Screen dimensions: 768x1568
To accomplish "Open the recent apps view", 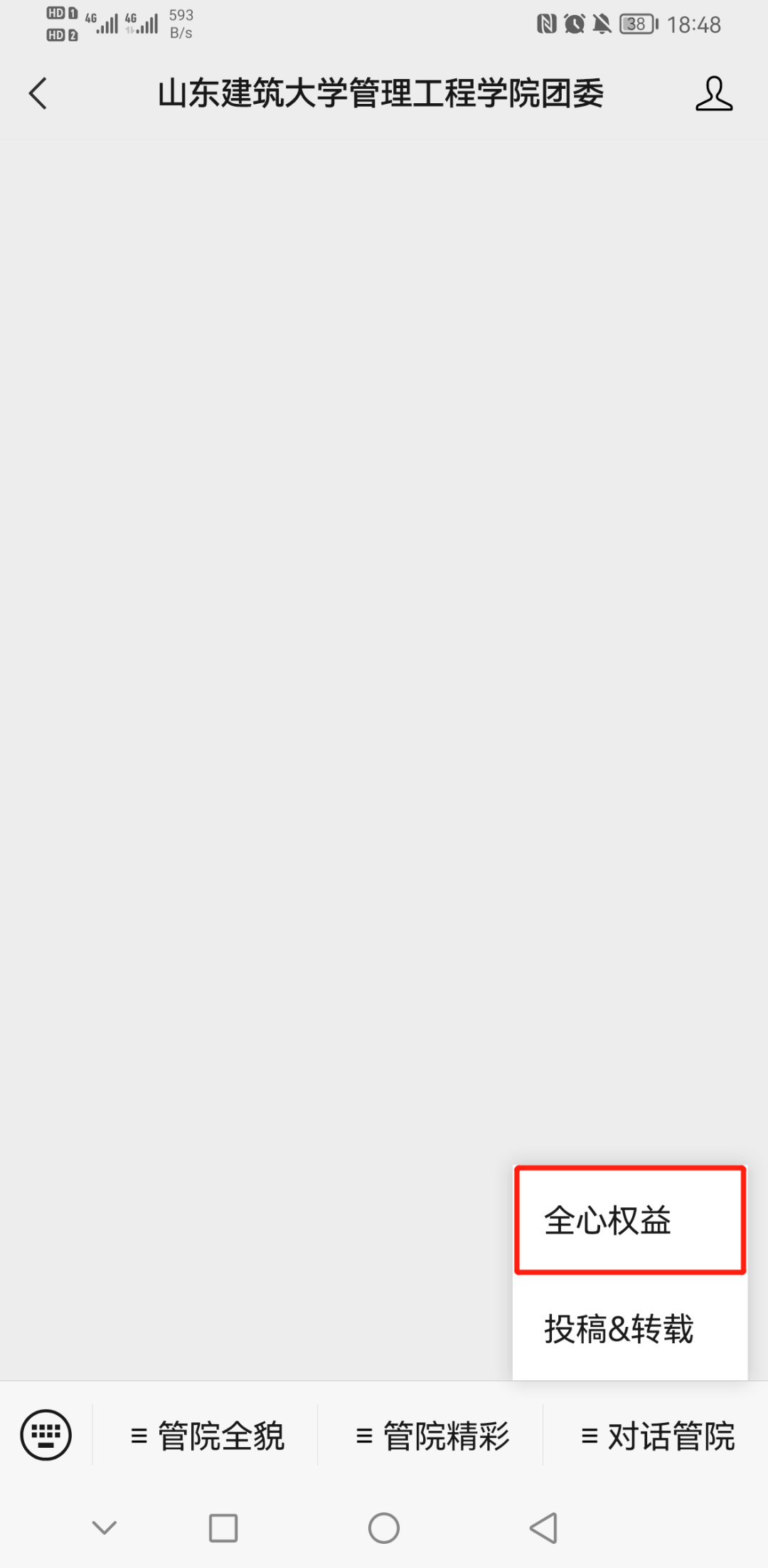I will [223, 1527].
